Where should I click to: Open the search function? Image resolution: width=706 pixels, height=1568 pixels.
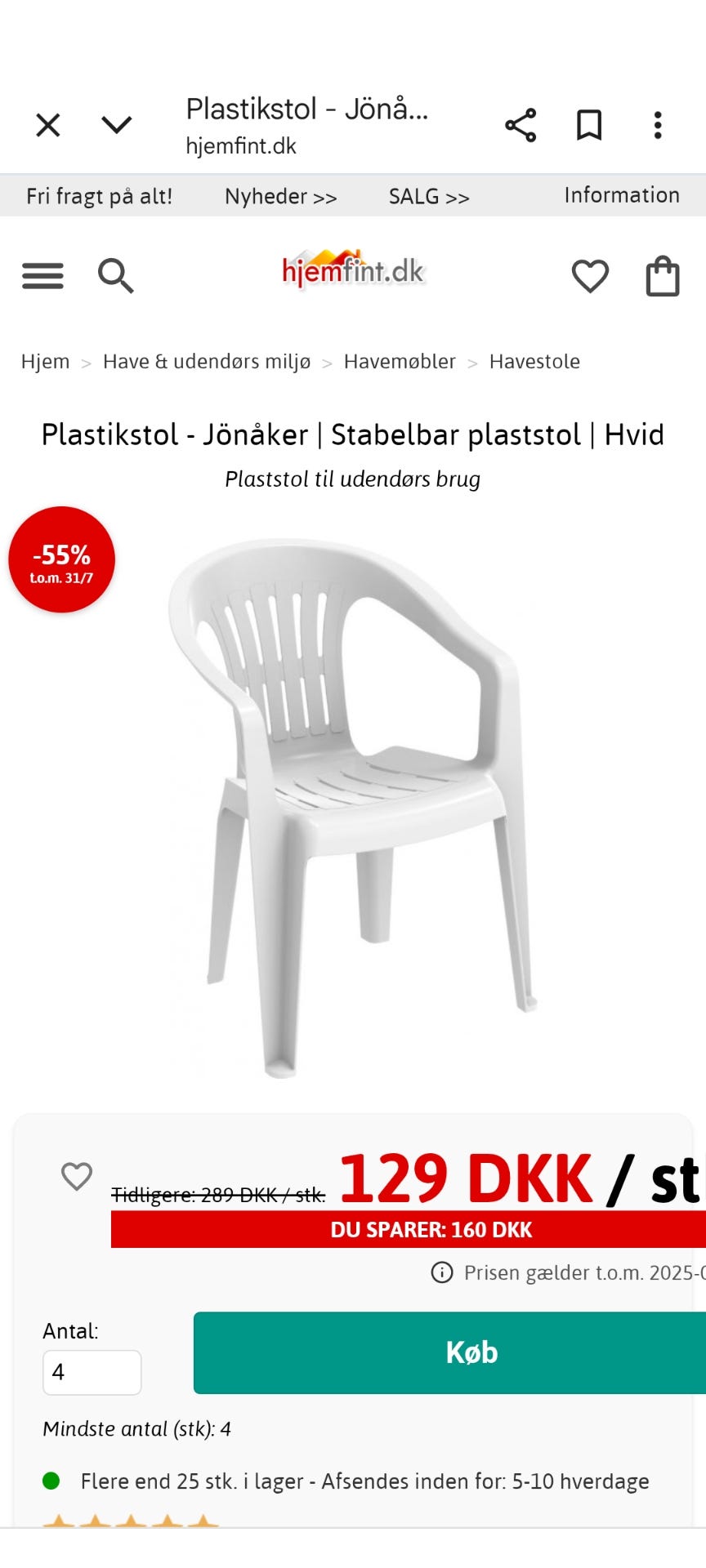[x=114, y=275]
